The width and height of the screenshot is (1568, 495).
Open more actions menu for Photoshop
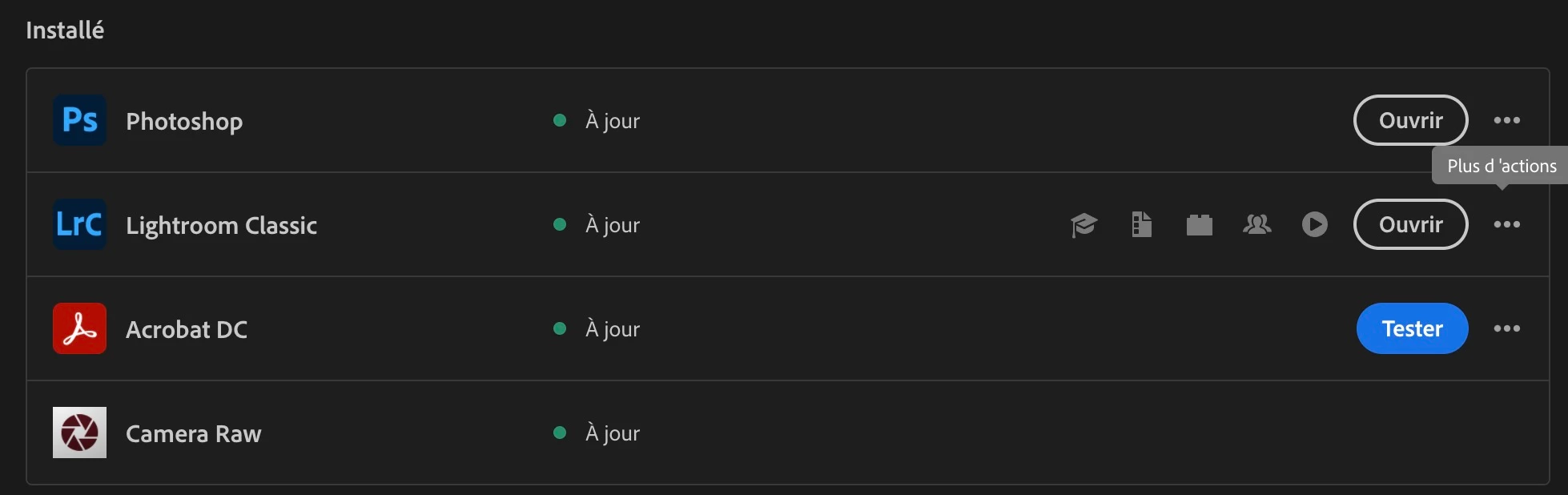(x=1506, y=120)
